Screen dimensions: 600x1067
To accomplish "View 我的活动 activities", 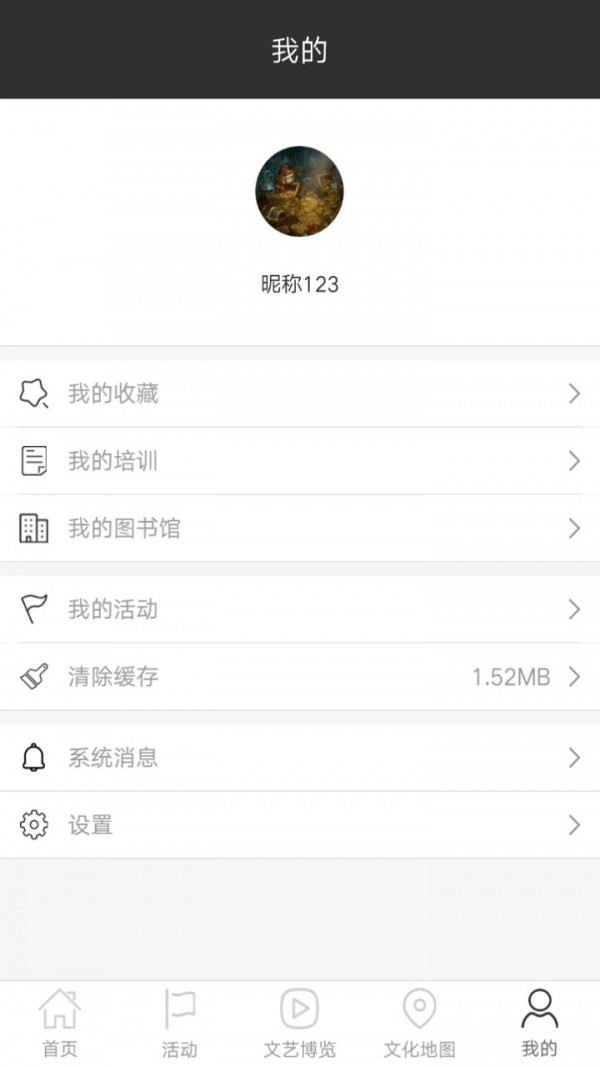I will coord(300,609).
